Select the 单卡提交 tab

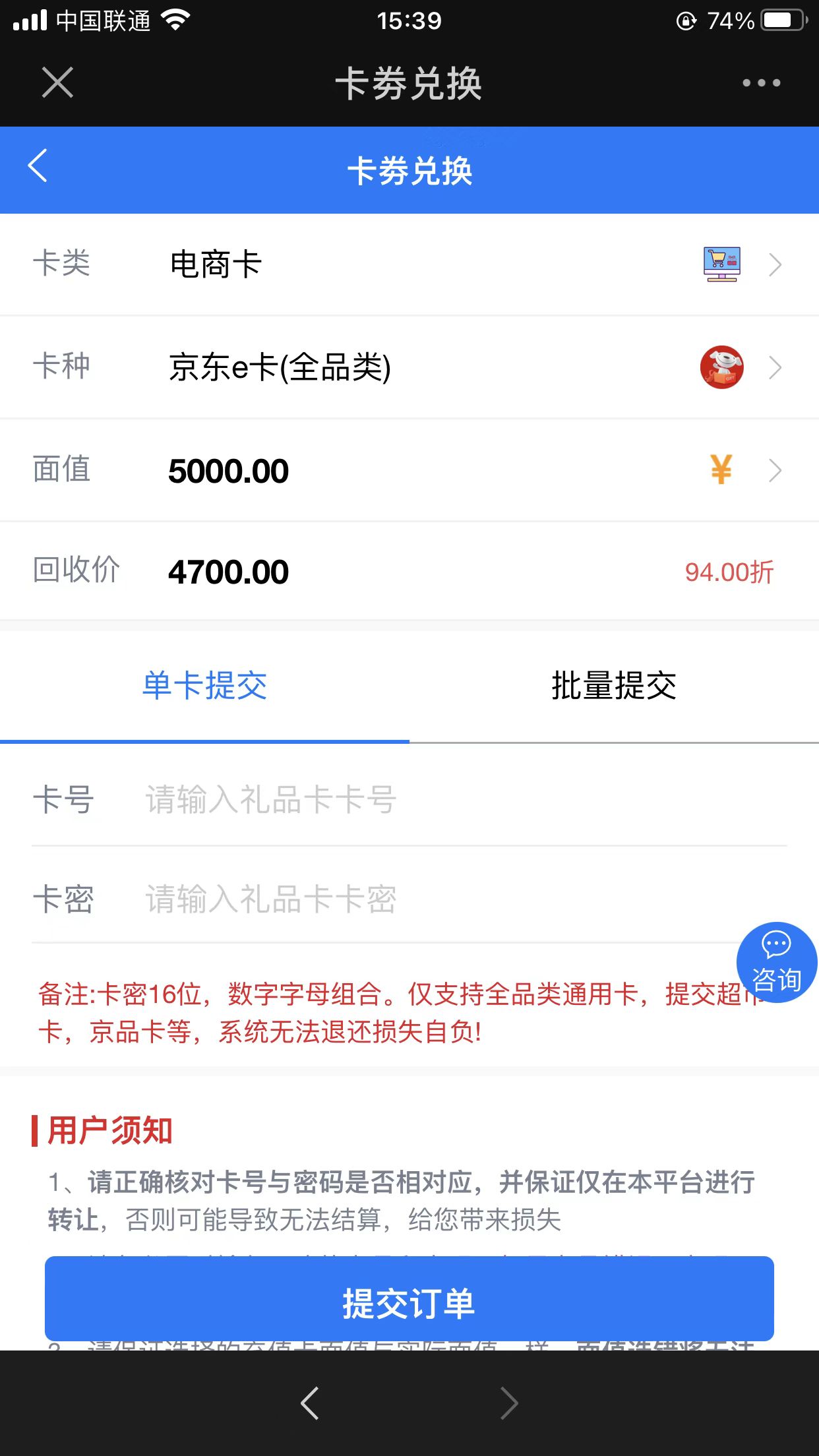coord(204,686)
